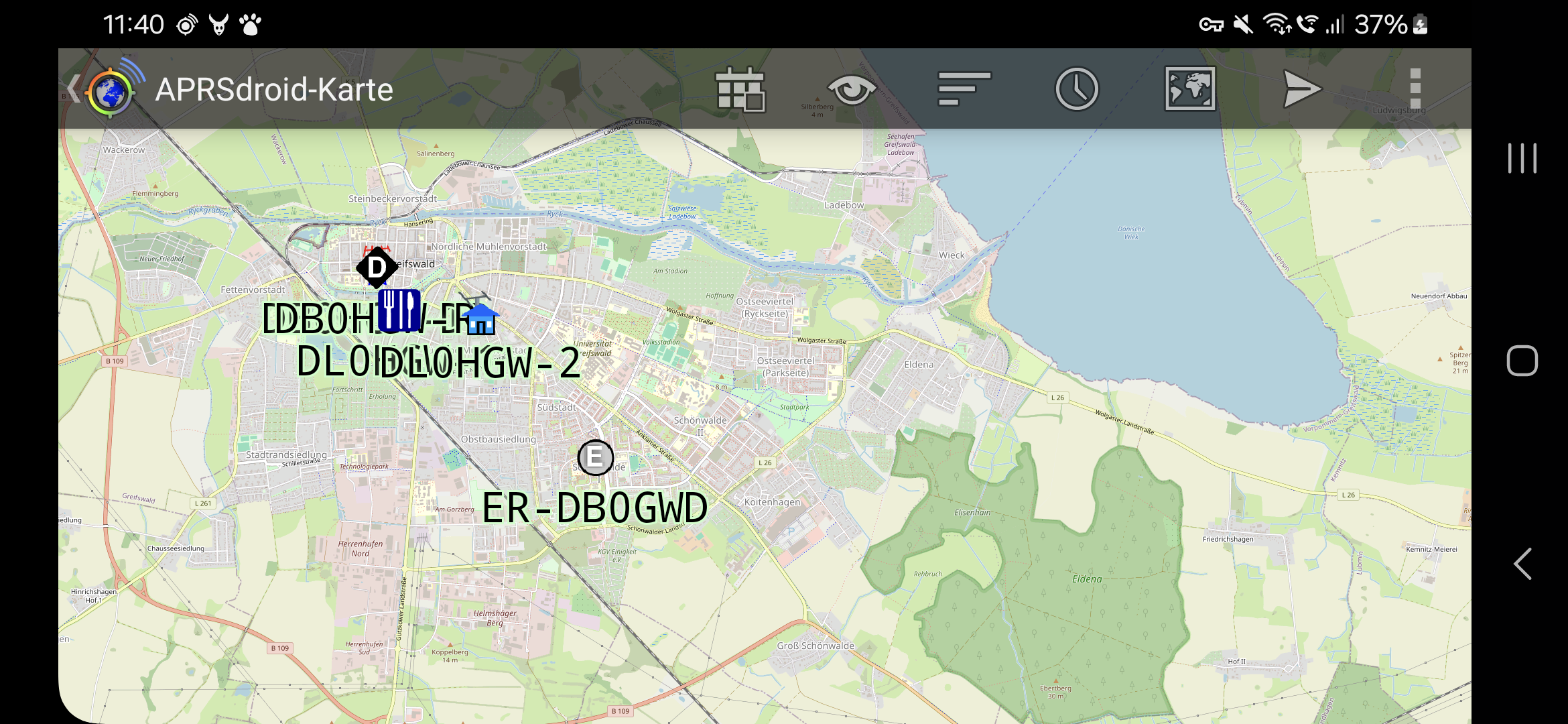Switch map type with the world map icon
This screenshot has width=1568, height=724.
(1189, 89)
